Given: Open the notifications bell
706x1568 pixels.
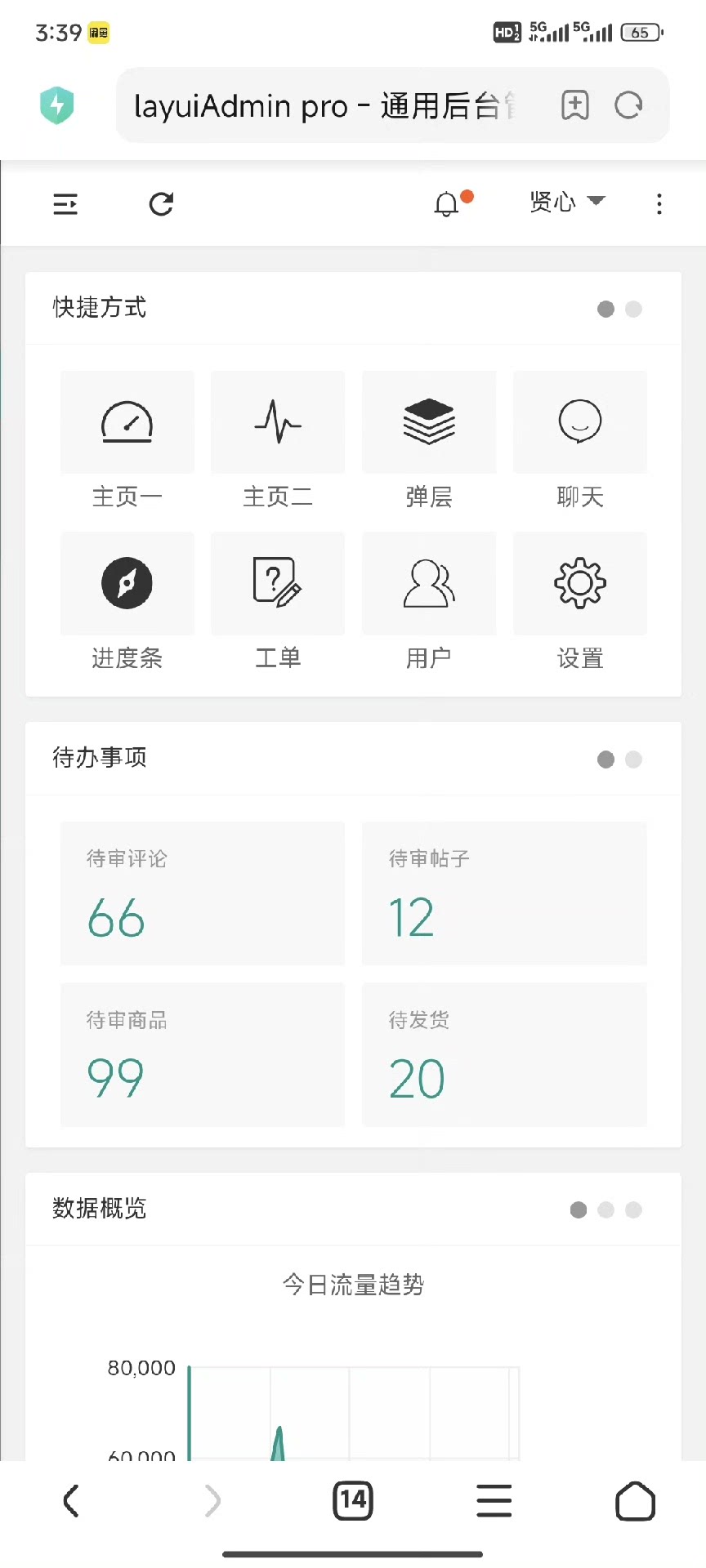Looking at the screenshot, I should (447, 204).
